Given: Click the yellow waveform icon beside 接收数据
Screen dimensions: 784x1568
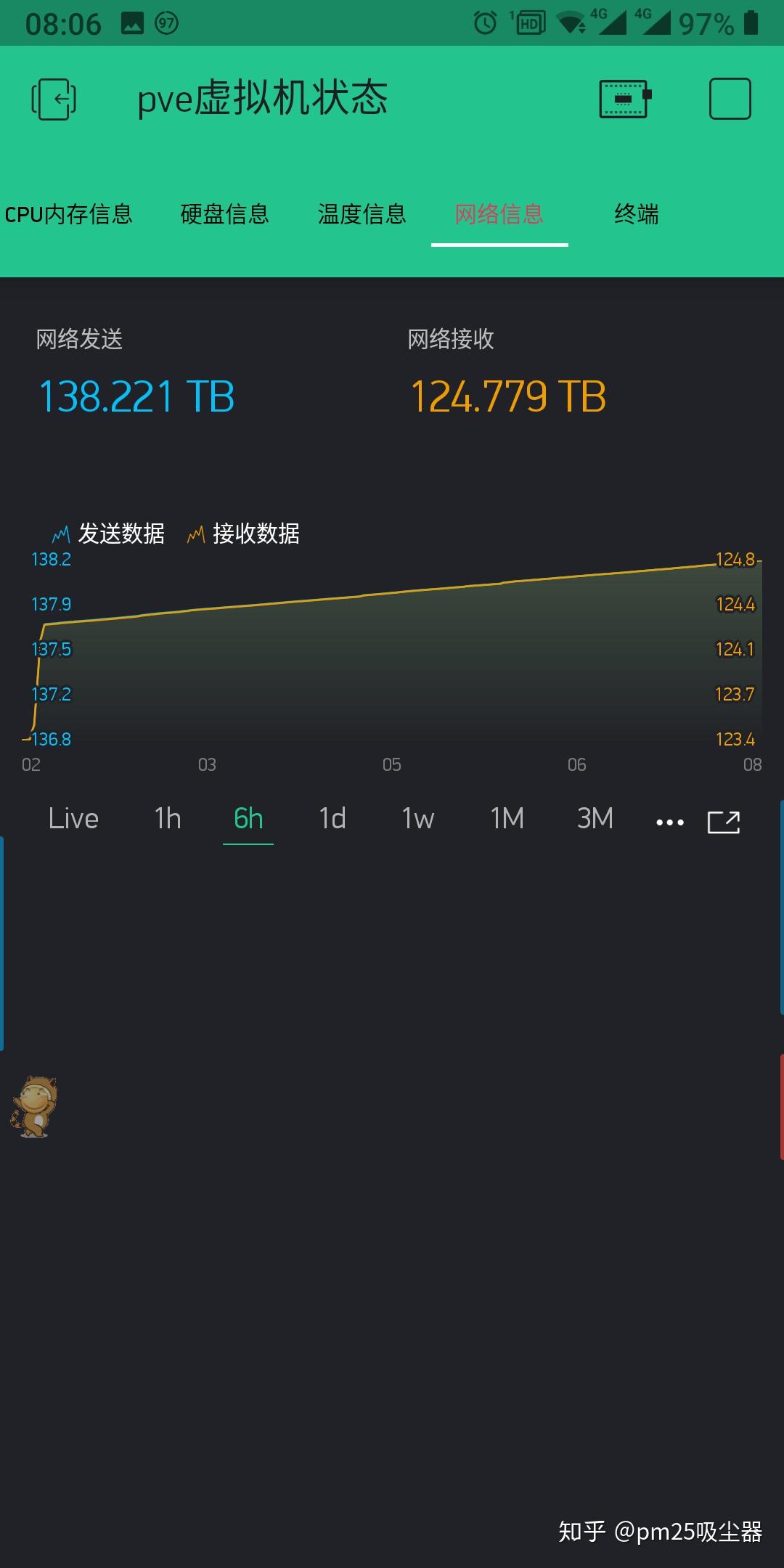Looking at the screenshot, I should pyautogui.click(x=195, y=533).
